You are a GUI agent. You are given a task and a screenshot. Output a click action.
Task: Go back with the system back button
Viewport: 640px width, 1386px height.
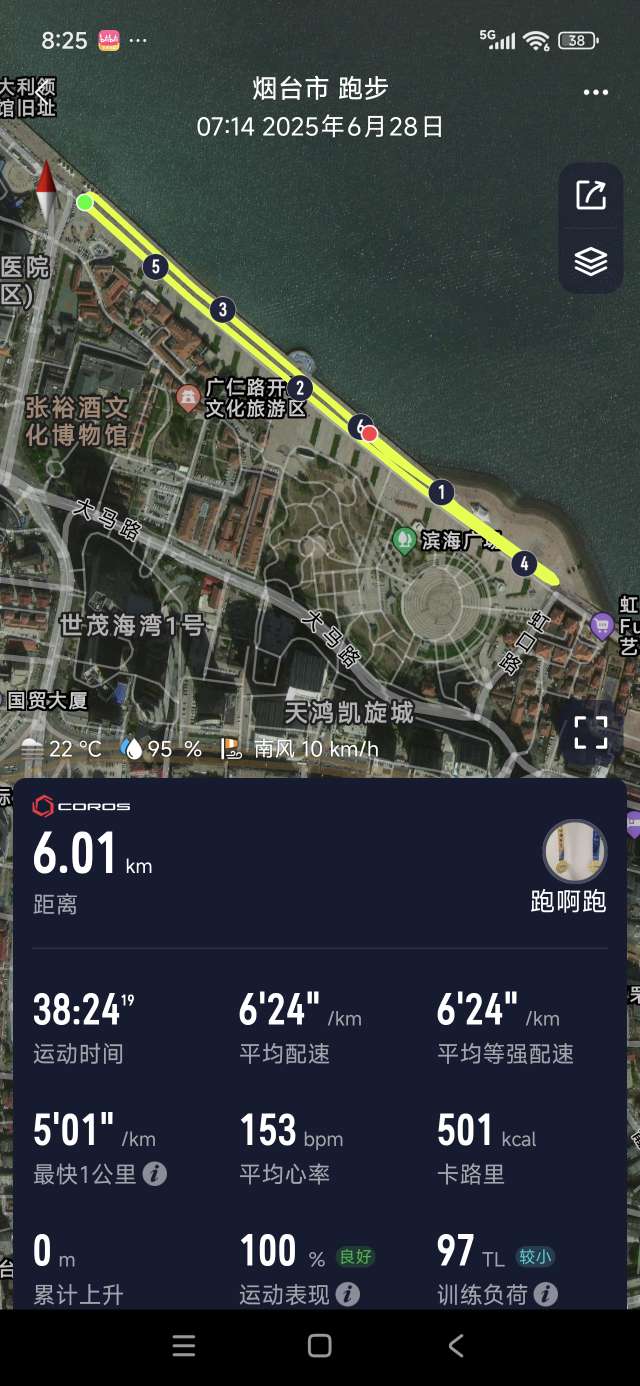tap(456, 1346)
